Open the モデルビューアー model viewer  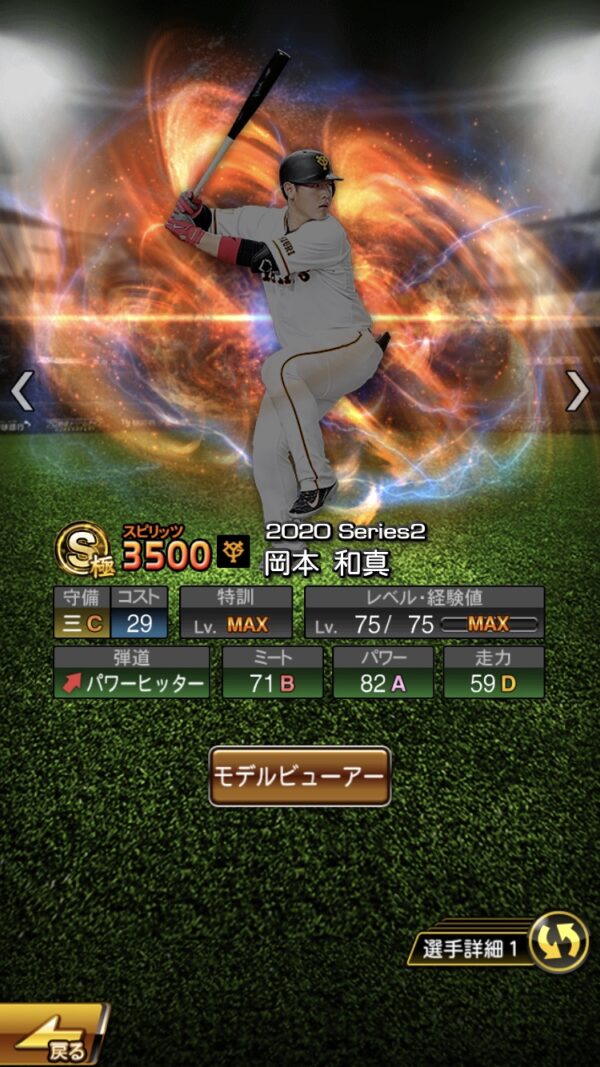299,776
